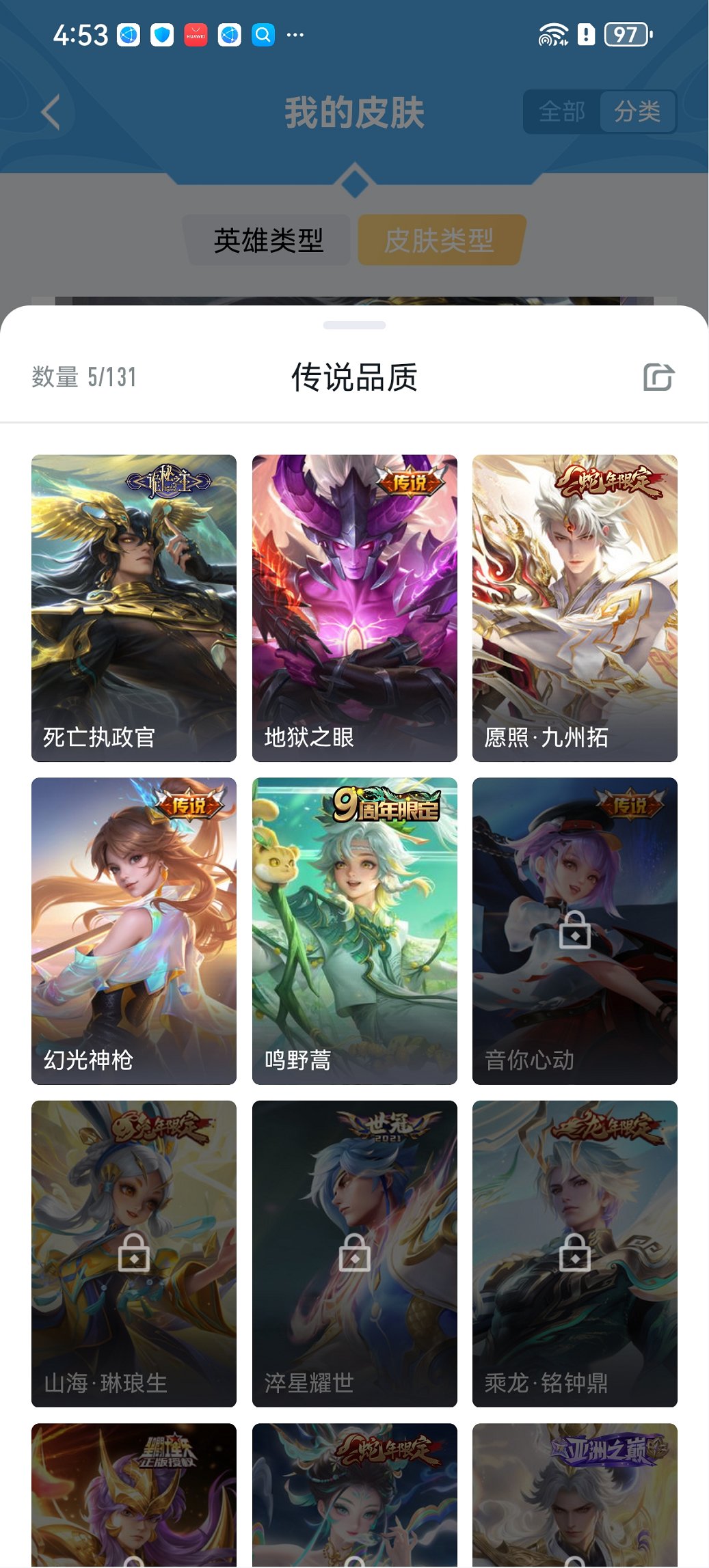Viewport: 709px width, 1568px height.
Task: Select the 英雄类型 tab
Action: click(x=268, y=240)
